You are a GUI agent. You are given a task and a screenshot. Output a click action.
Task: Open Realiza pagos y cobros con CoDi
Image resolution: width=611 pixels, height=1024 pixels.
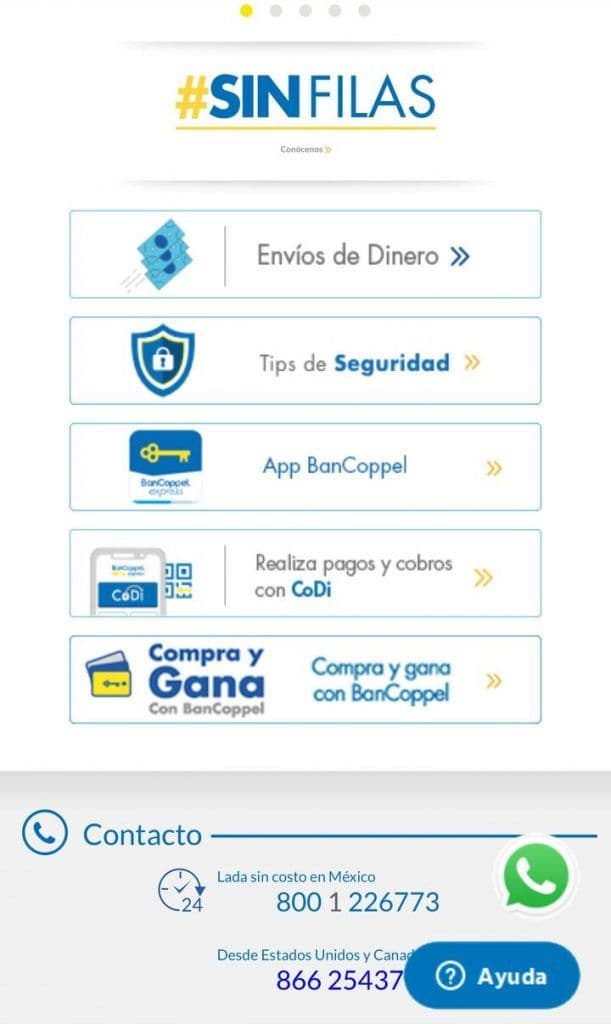click(305, 574)
